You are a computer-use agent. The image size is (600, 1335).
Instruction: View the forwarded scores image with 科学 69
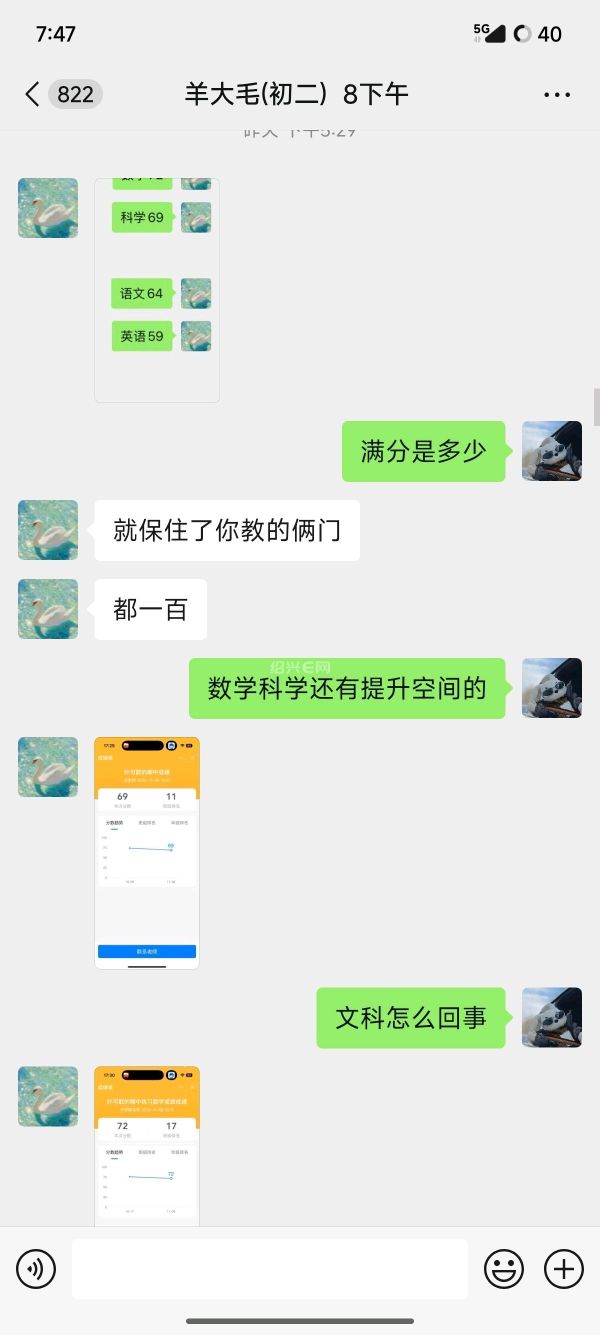click(157, 290)
